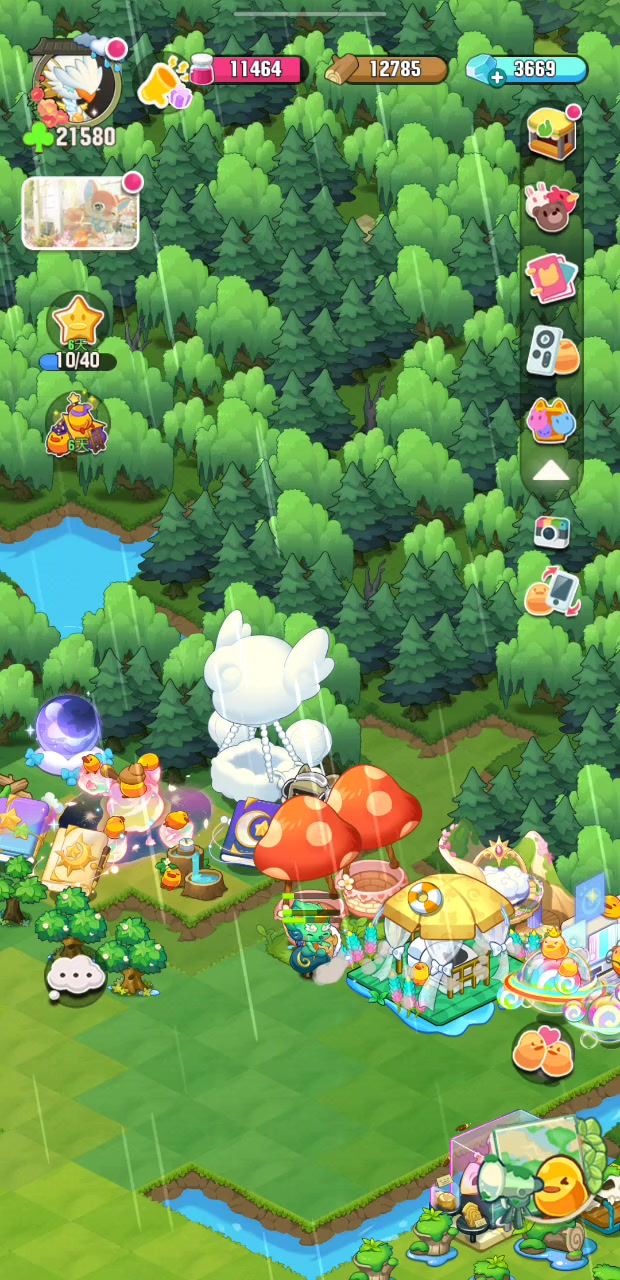Open the witch hat ducks event
This screenshot has height=1280, width=620.
(x=77, y=425)
